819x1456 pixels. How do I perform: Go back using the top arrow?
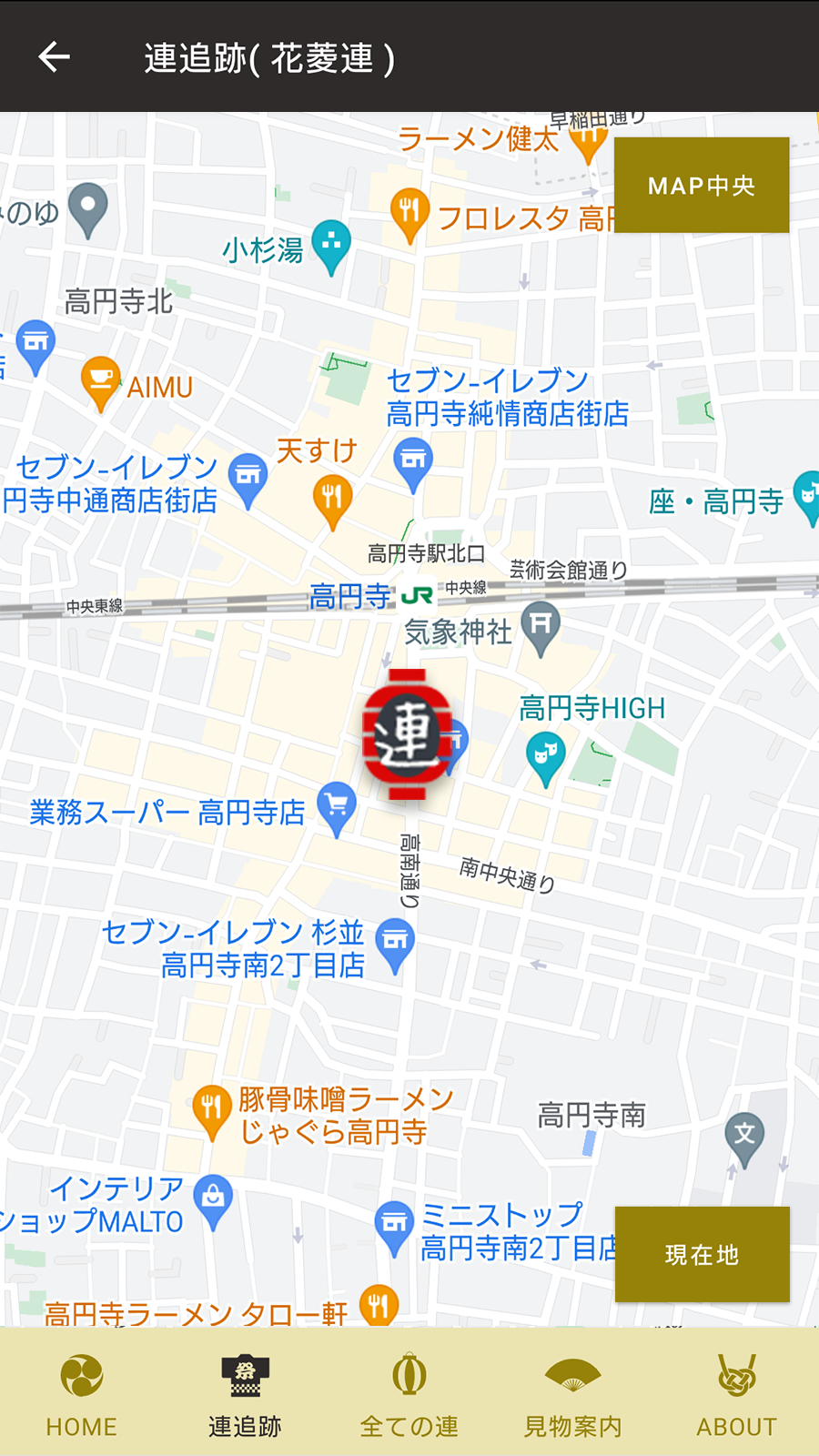(54, 57)
